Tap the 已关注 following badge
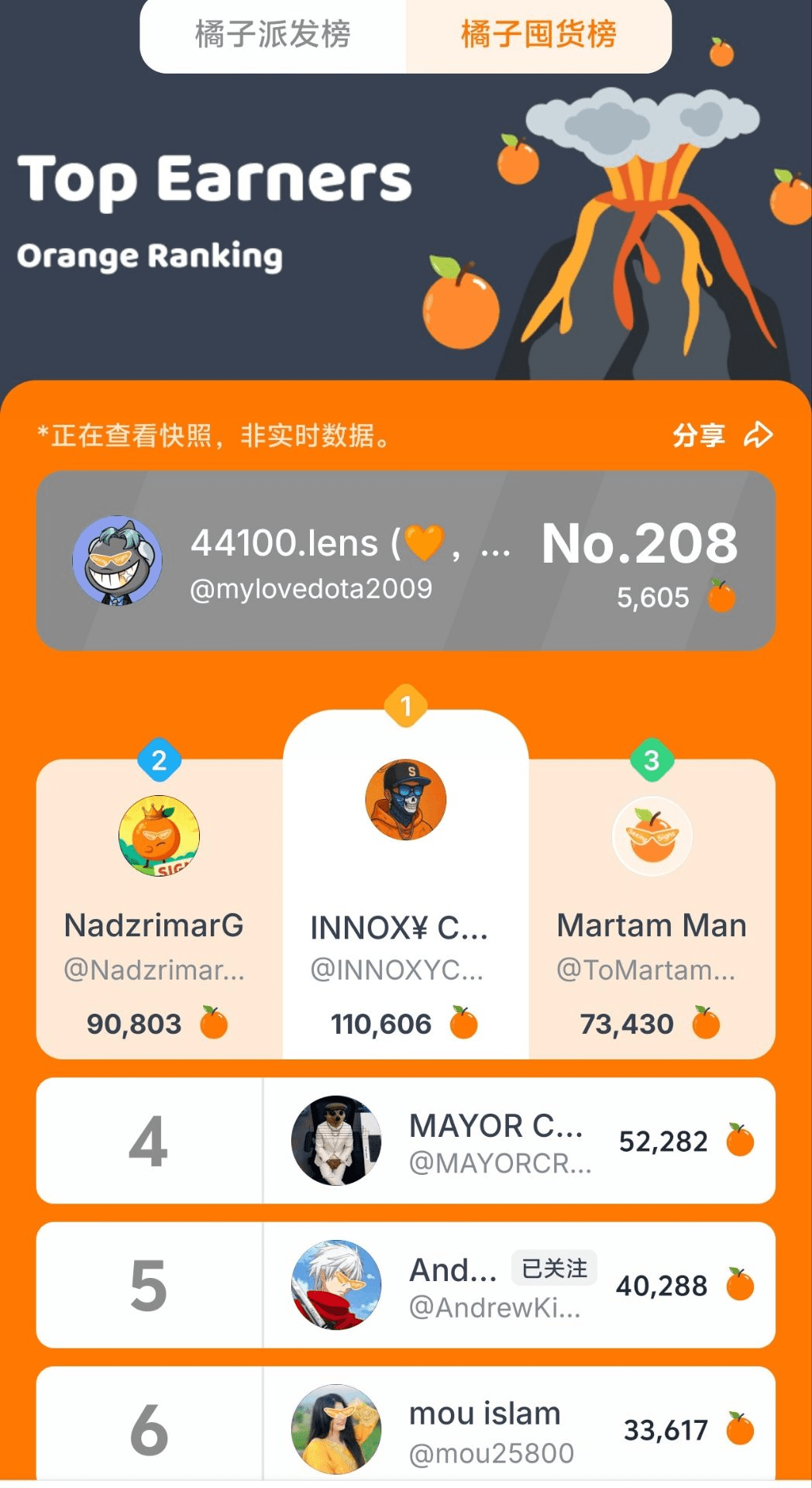 [554, 1269]
